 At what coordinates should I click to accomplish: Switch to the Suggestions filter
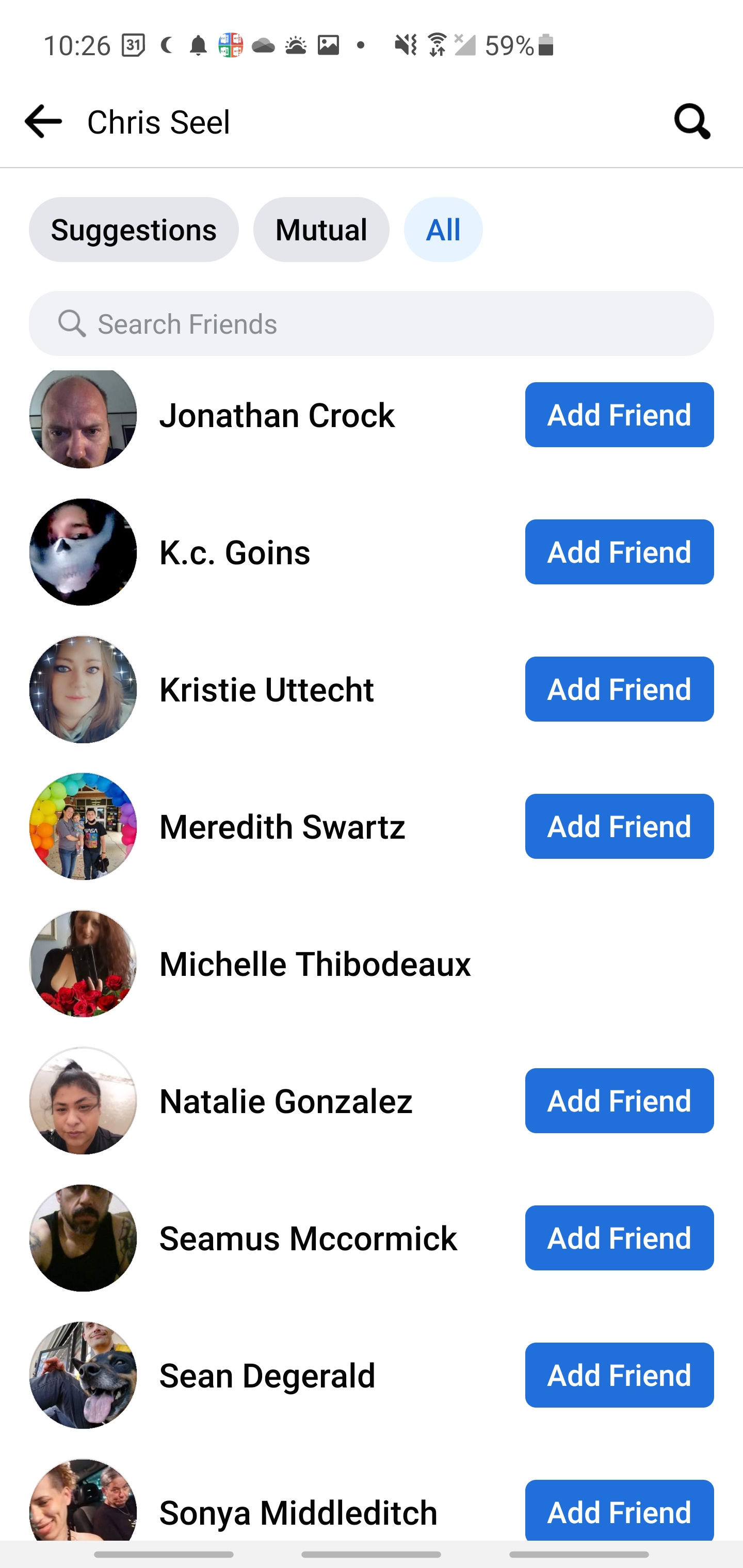coord(133,230)
